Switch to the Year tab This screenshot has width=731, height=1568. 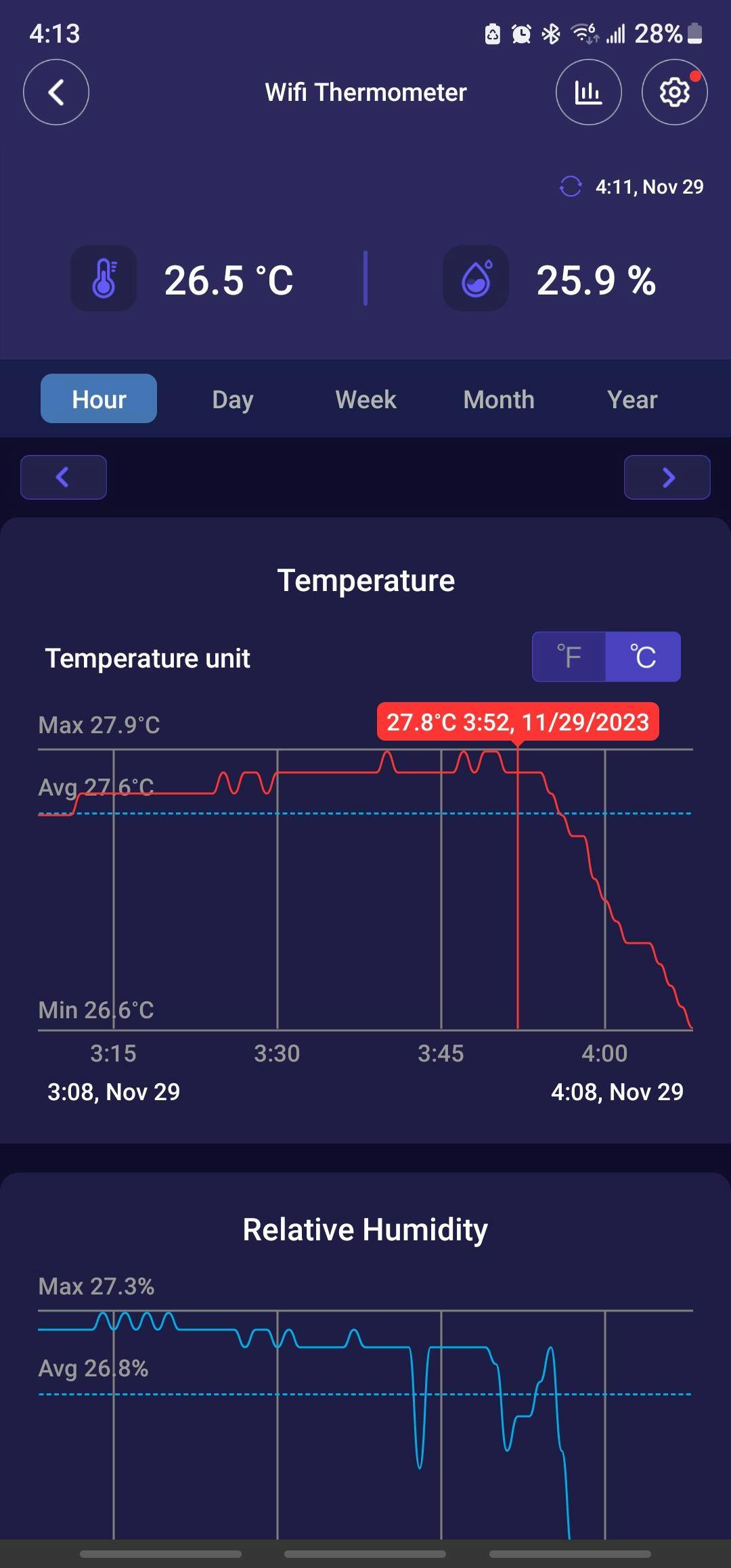pyautogui.click(x=632, y=399)
